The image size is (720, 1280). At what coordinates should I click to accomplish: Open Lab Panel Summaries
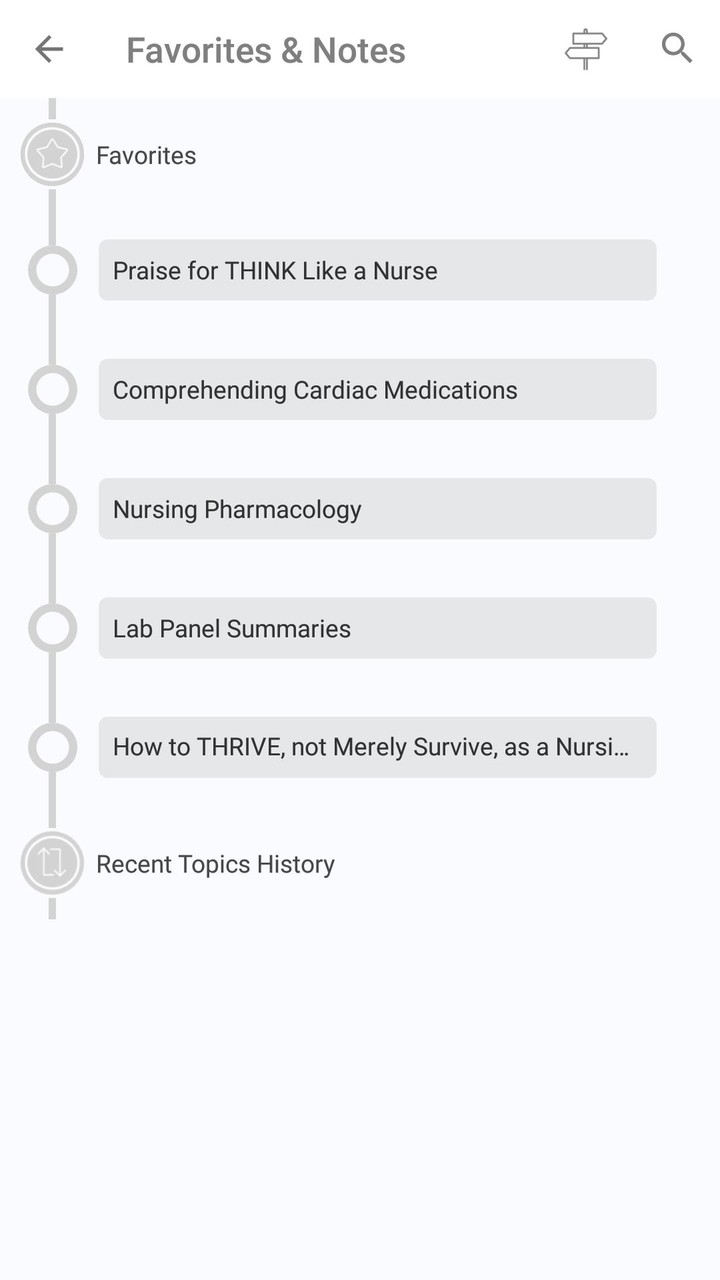tap(377, 628)
